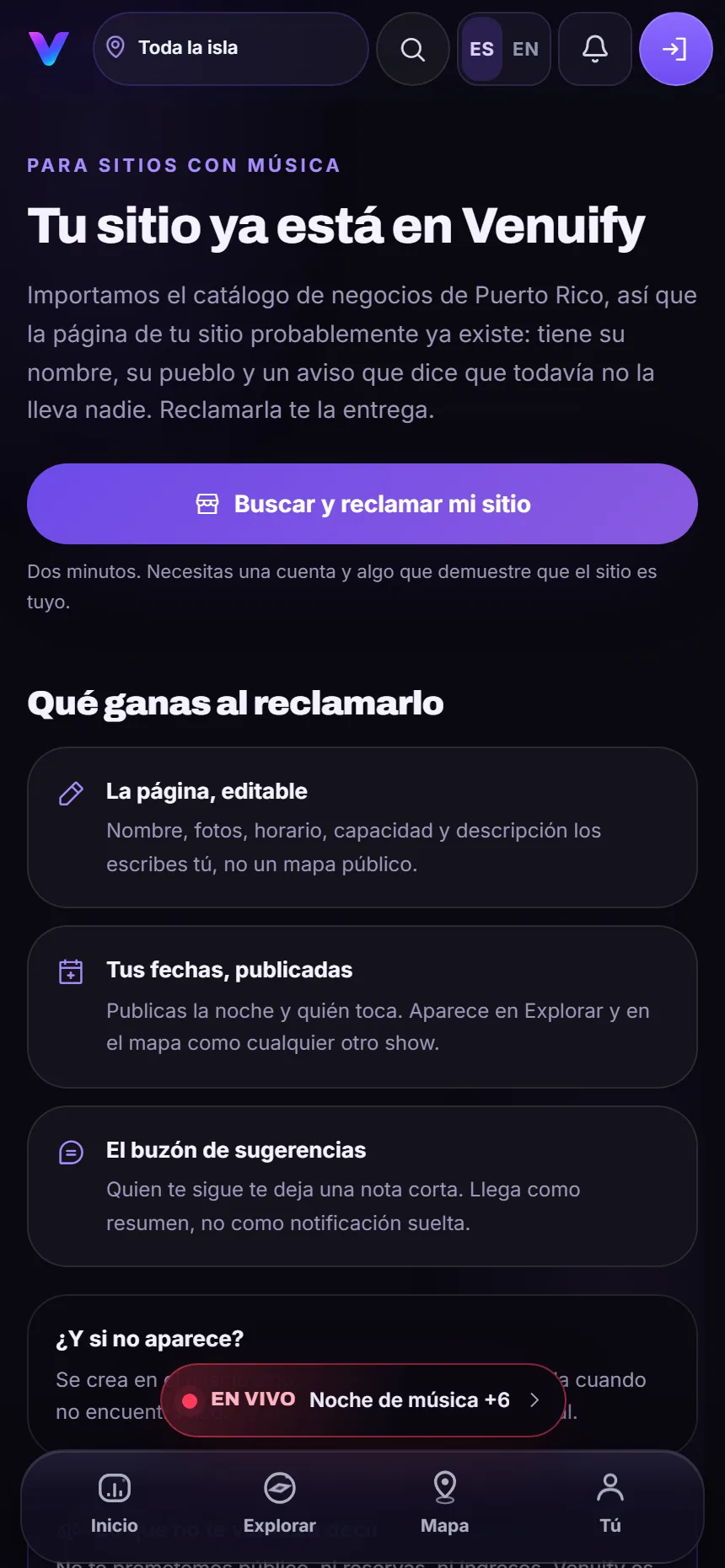Open the search icon

tap(412, 49)
